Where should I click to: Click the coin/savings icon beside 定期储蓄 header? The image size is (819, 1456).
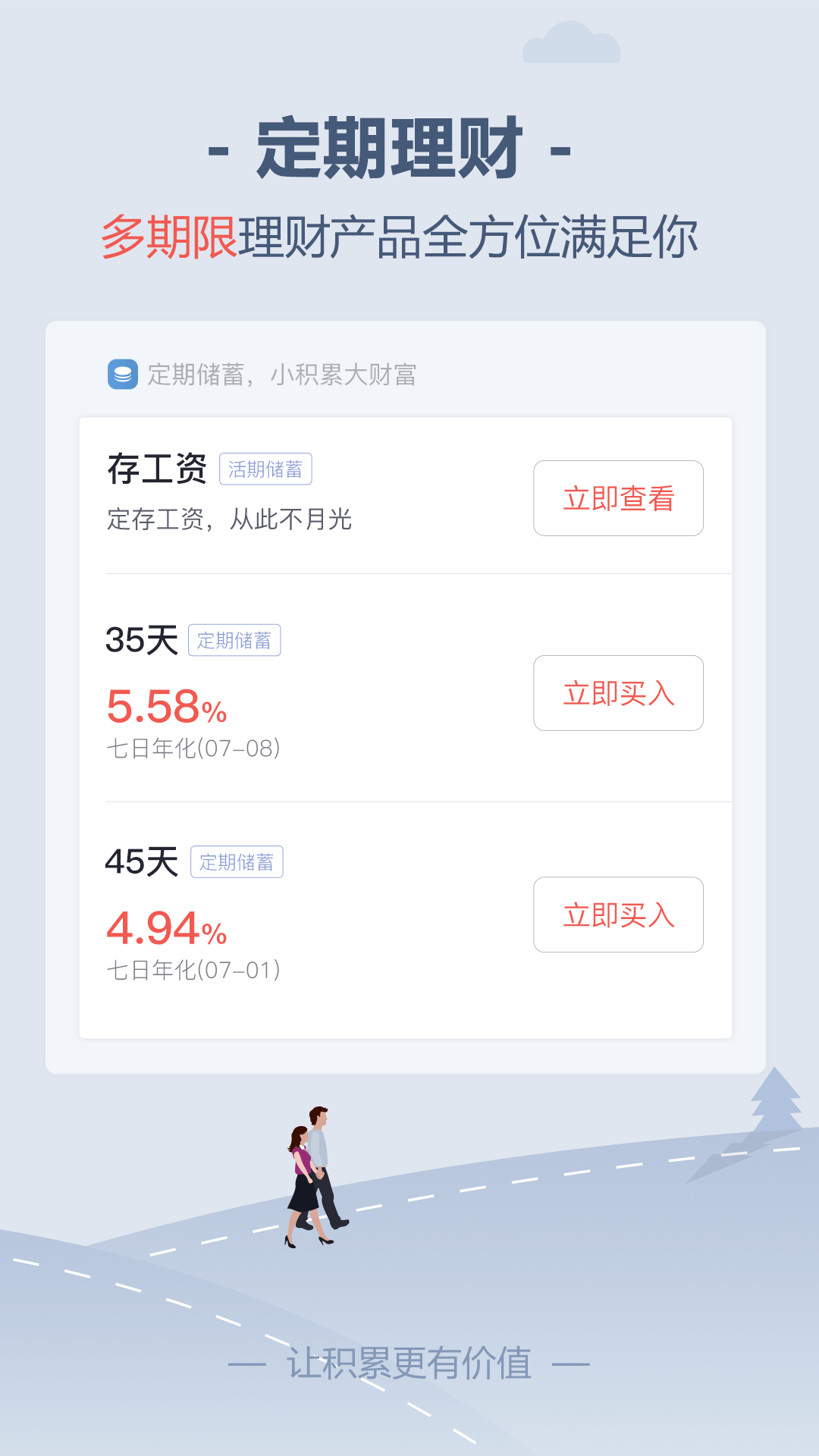tap(122, 373)
